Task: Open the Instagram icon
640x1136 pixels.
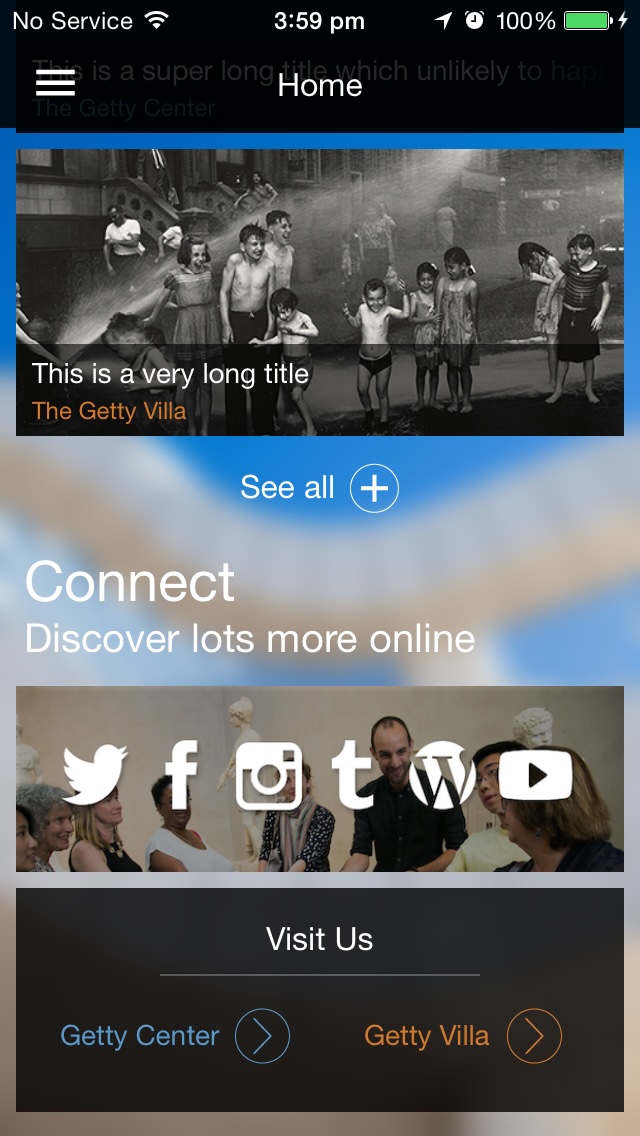Action: pyautogui.click(x=269, y=776)
